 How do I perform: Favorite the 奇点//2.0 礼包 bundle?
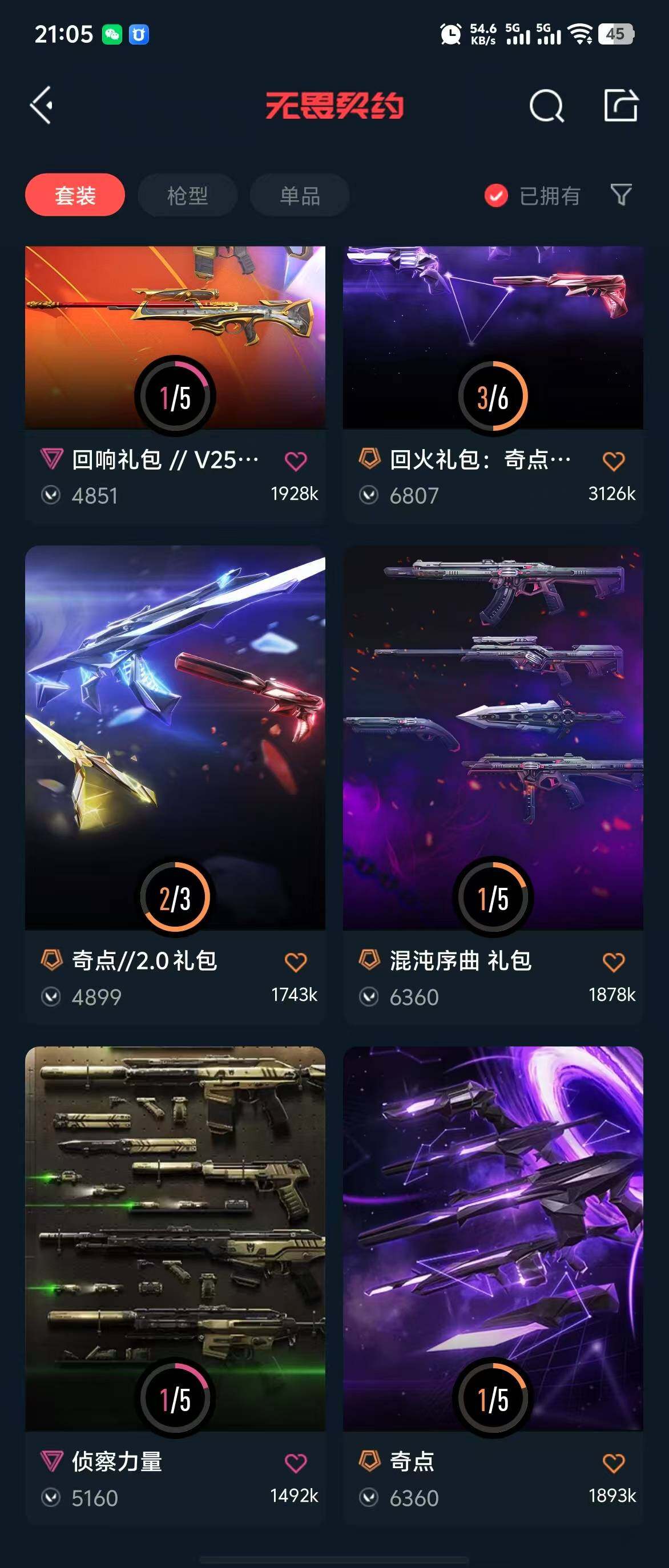[296, 961]
